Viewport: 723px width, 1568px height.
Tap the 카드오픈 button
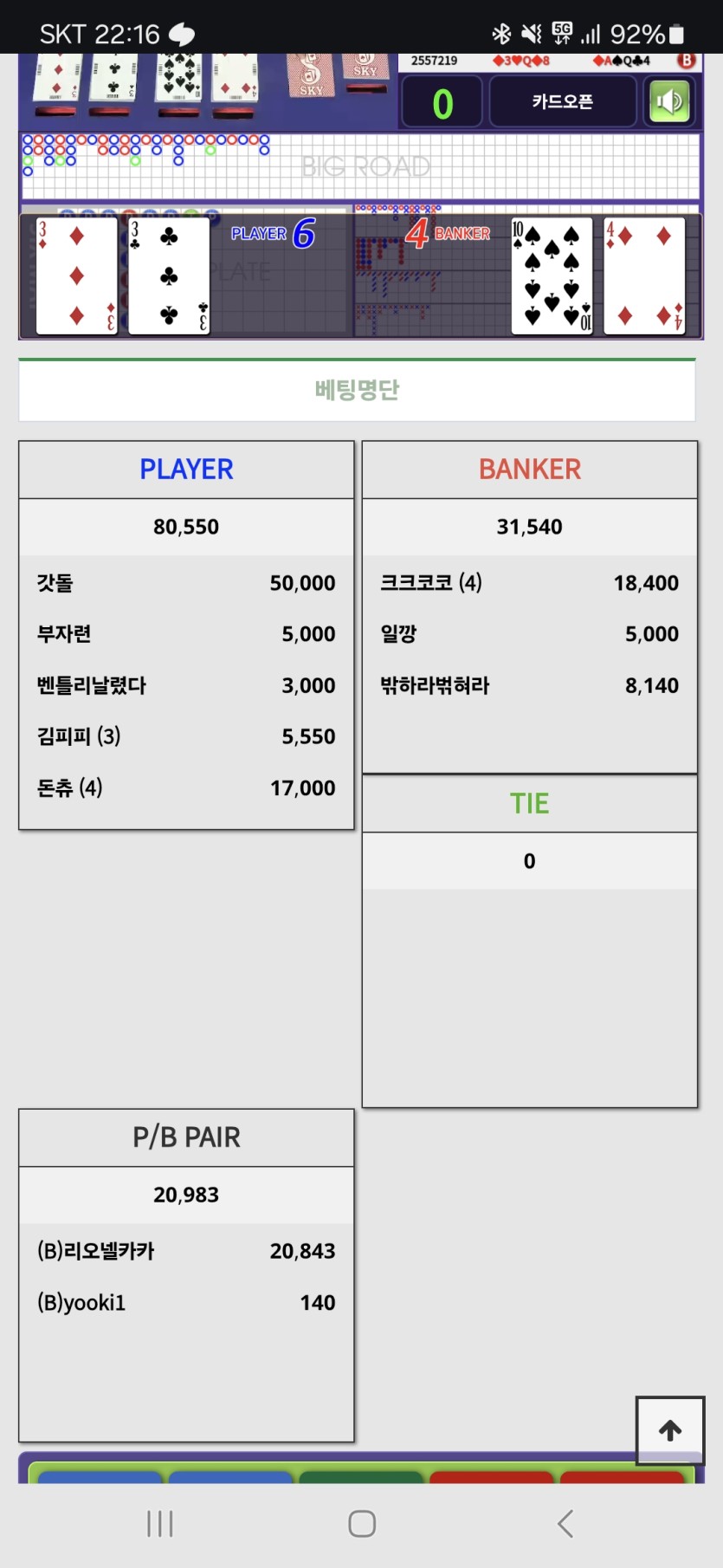(x=563, y=102)
